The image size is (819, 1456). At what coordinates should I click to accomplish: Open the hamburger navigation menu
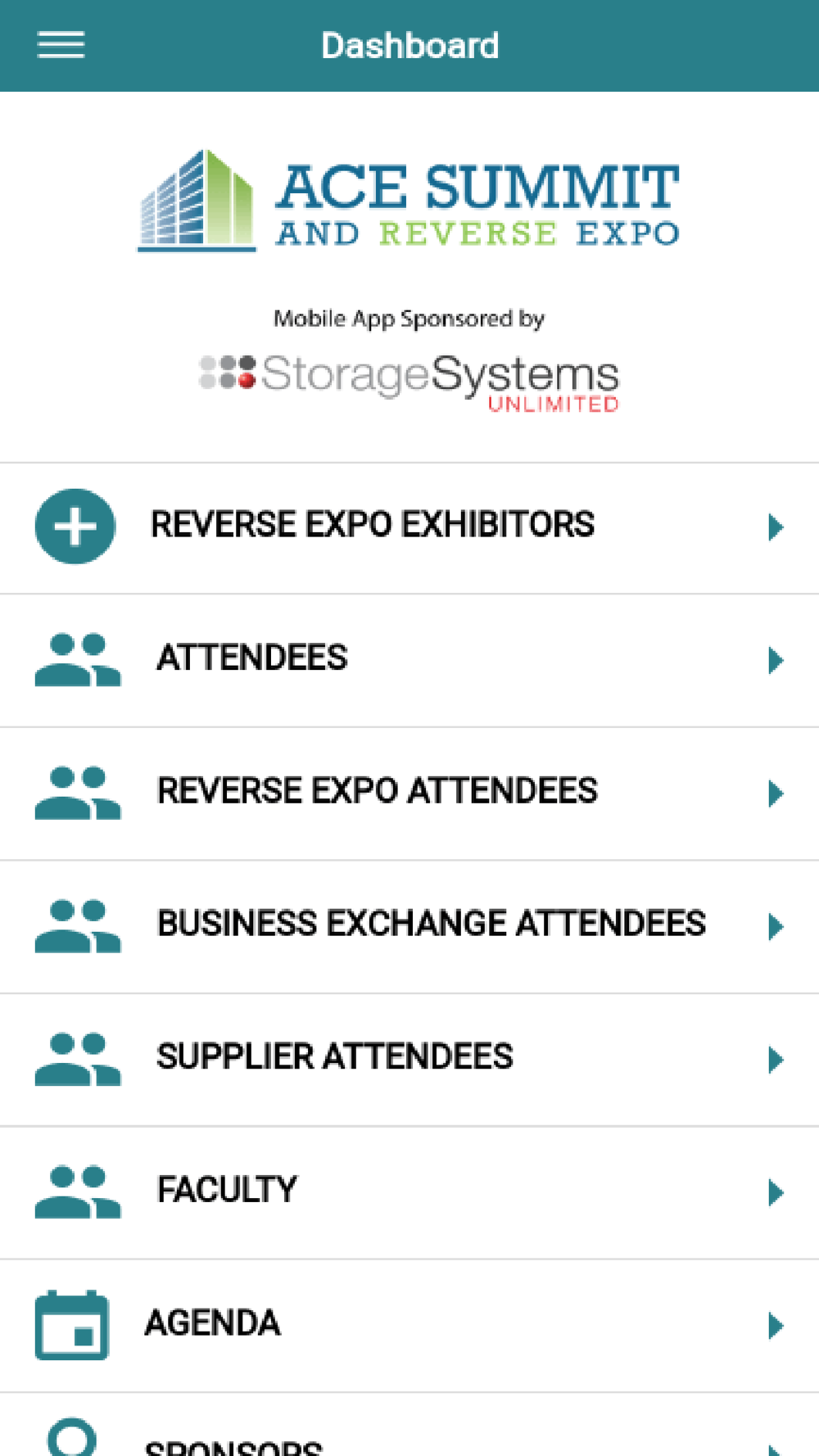click(x=61, y=45)
